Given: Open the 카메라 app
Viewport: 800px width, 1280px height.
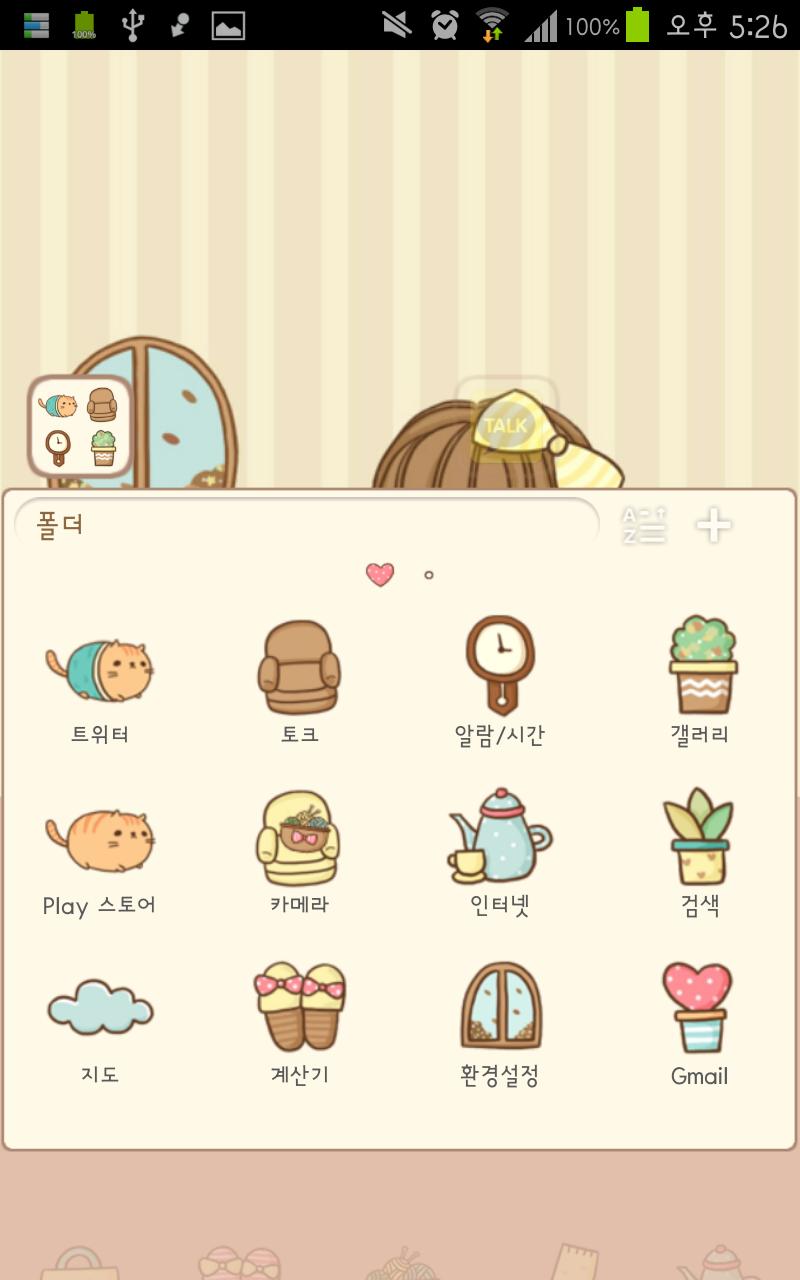Looking at the screenshot, I should click(x=299, y=835).
